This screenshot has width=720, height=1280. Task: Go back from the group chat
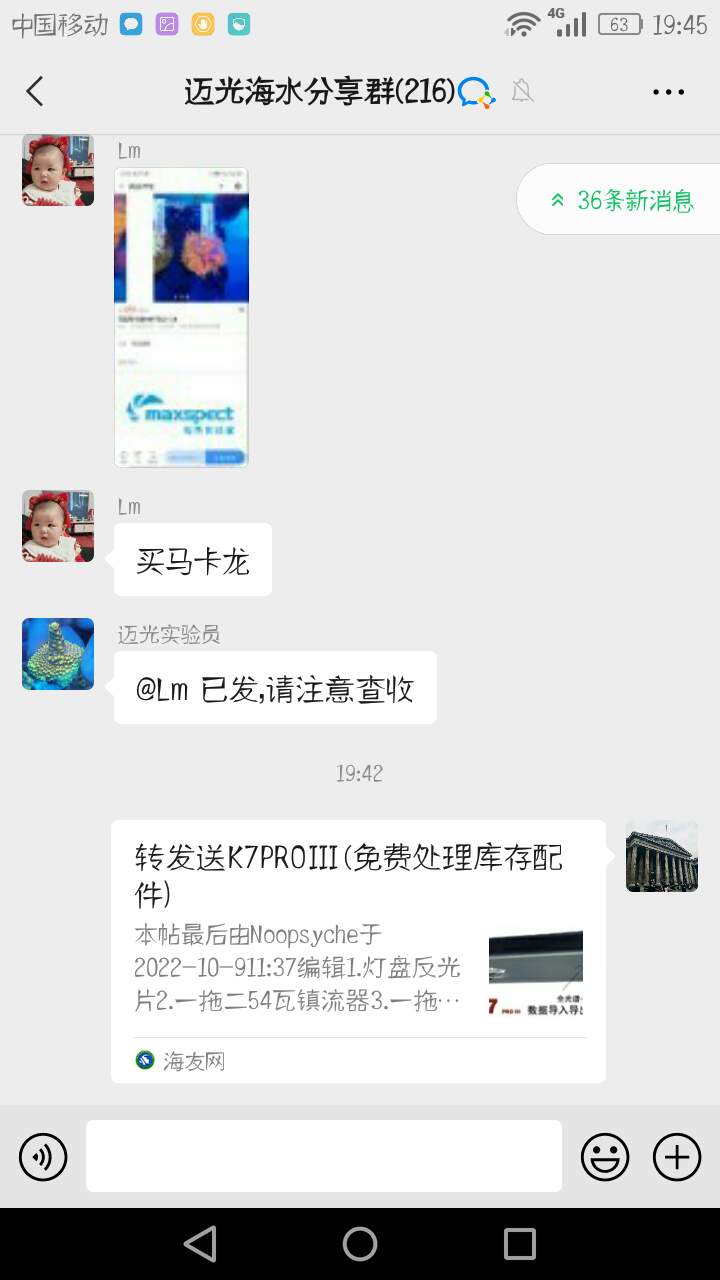[35, 92]
